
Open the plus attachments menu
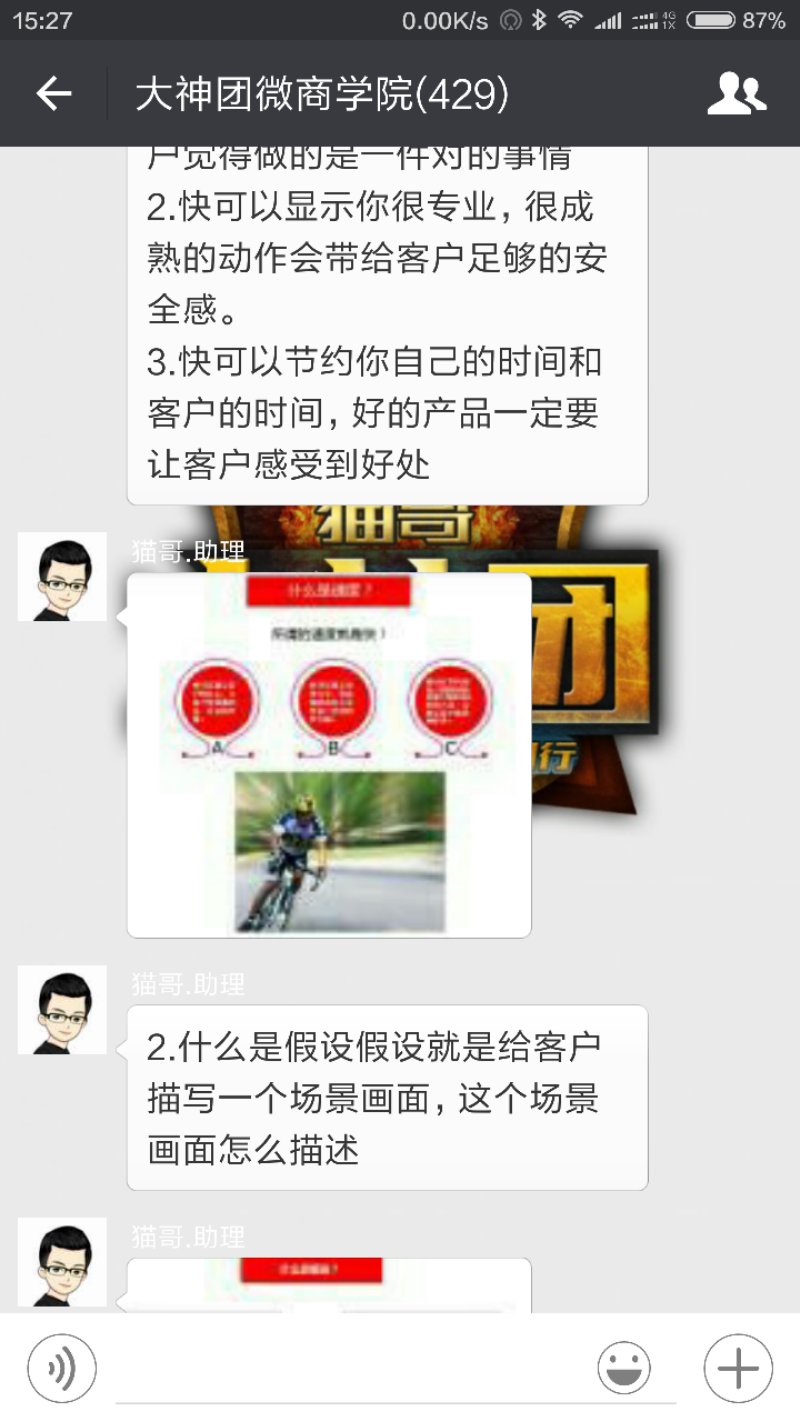point(738,1368)
